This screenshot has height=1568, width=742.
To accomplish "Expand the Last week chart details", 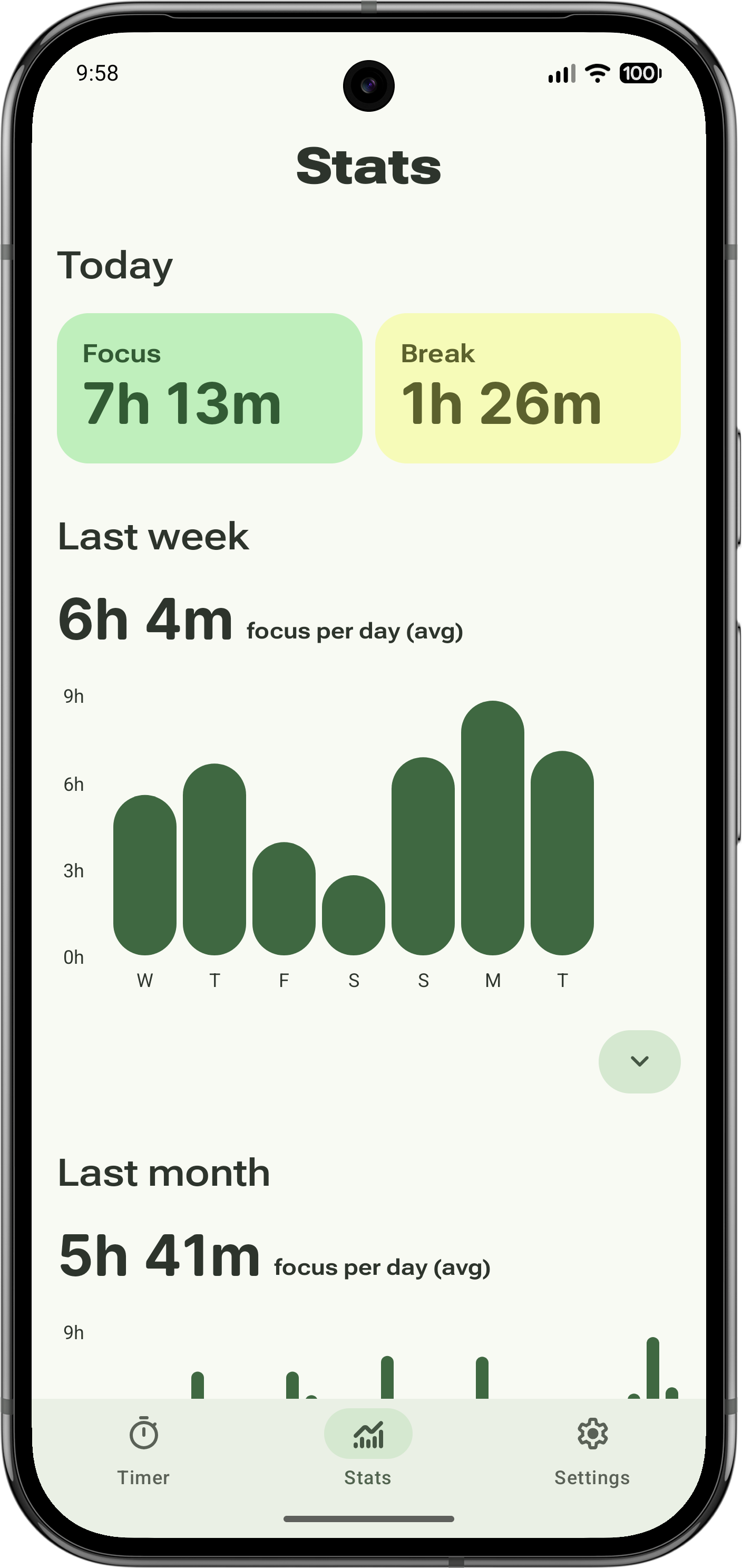I will (639, 1061).
